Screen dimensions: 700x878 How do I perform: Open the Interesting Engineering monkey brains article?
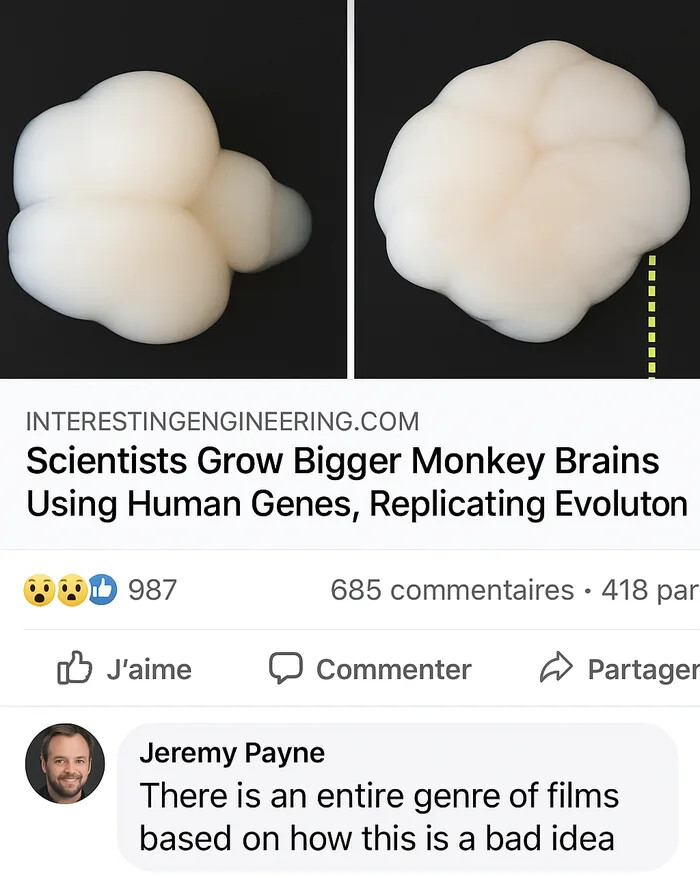click(342, 481)
